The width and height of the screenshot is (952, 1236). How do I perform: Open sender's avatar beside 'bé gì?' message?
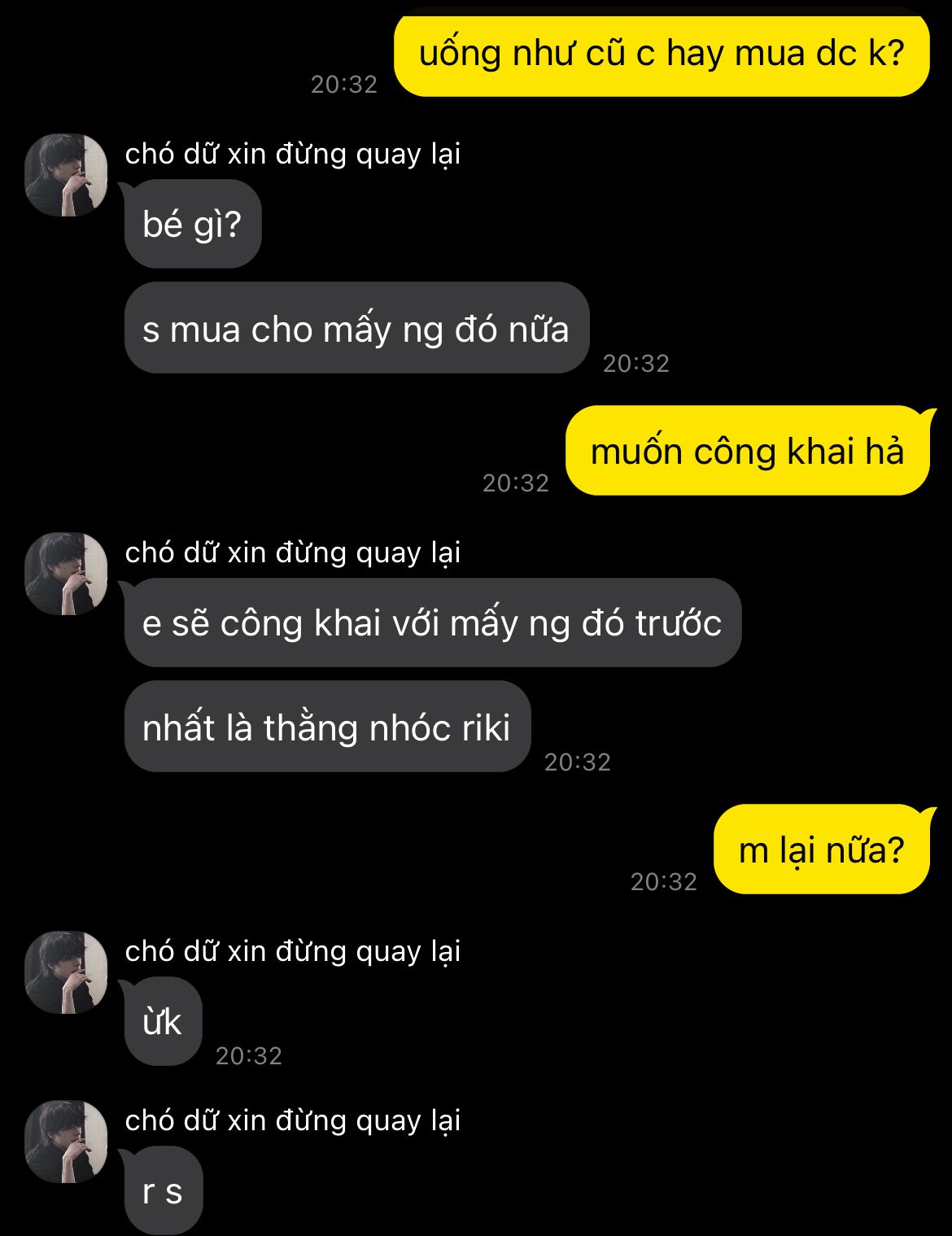click(x=66, y=175)
